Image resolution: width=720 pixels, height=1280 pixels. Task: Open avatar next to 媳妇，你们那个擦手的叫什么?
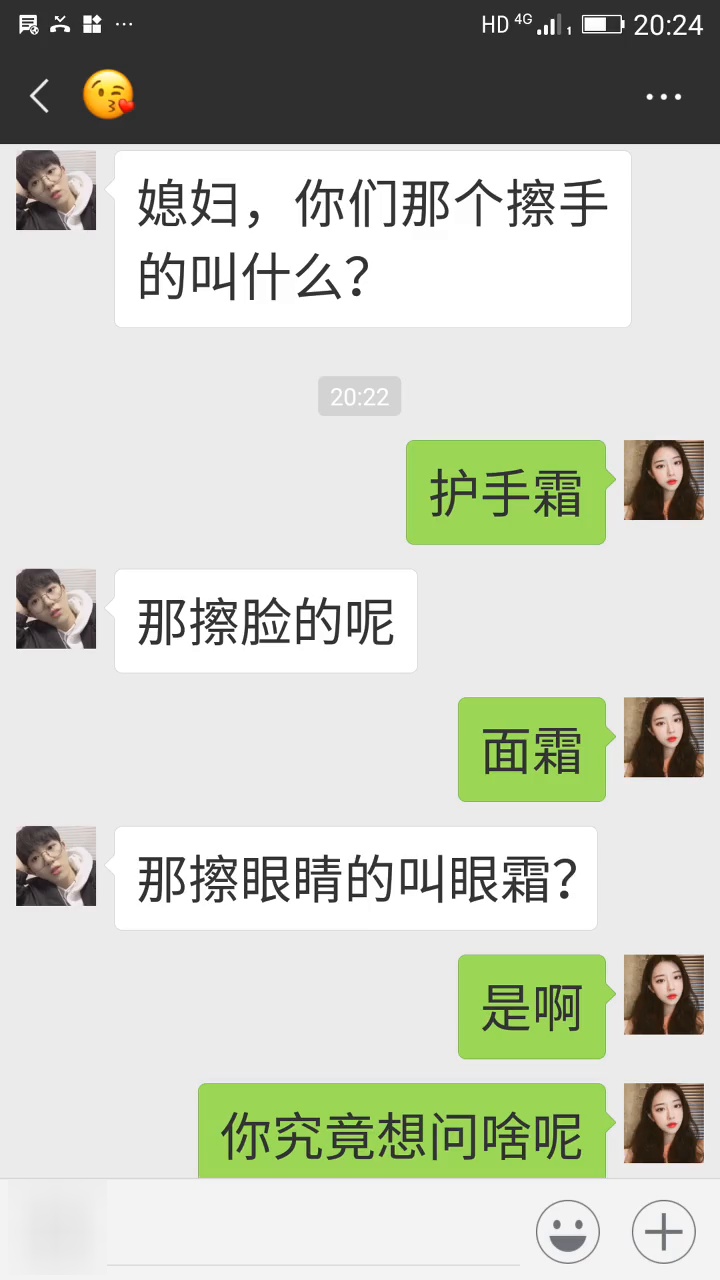click(x=56, y=190)
